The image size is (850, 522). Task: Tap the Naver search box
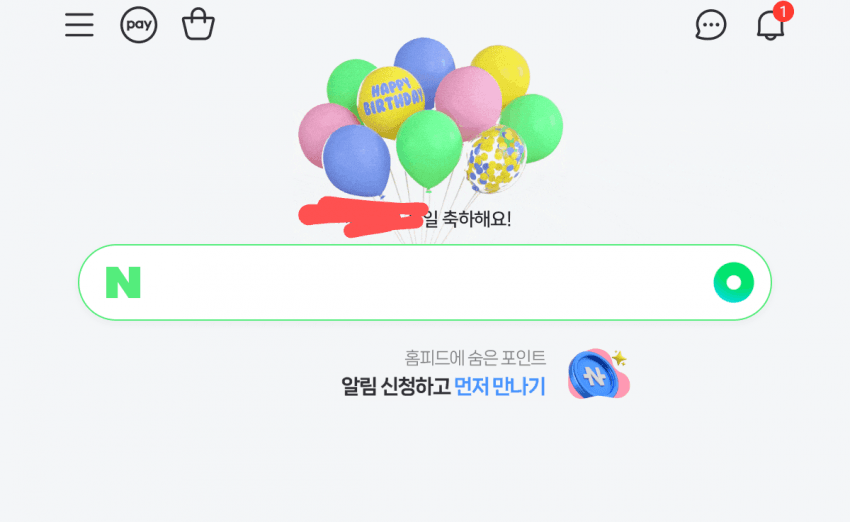(x=420, y=283)
